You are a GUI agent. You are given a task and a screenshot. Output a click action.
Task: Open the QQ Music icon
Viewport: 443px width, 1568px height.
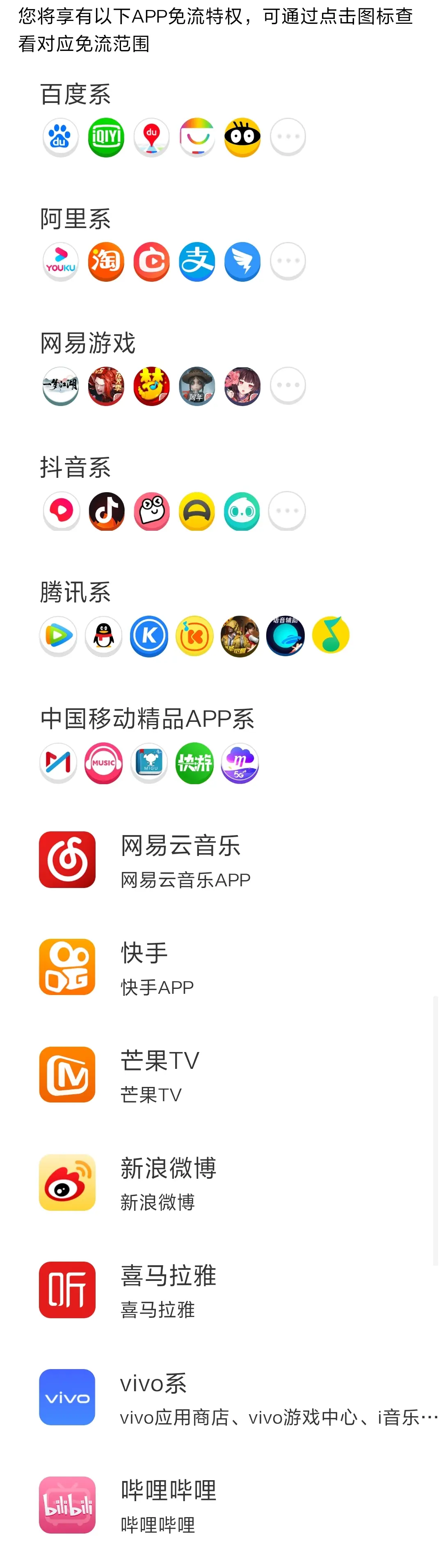(x=331, y=635)
